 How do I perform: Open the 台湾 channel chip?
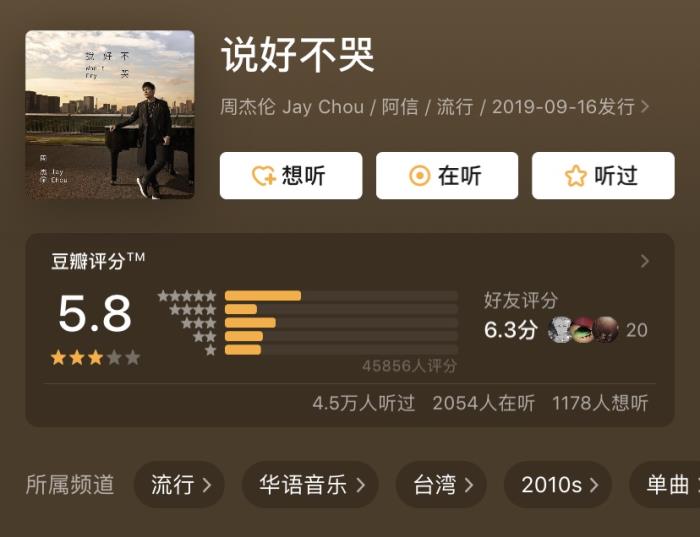pos(441,485)
